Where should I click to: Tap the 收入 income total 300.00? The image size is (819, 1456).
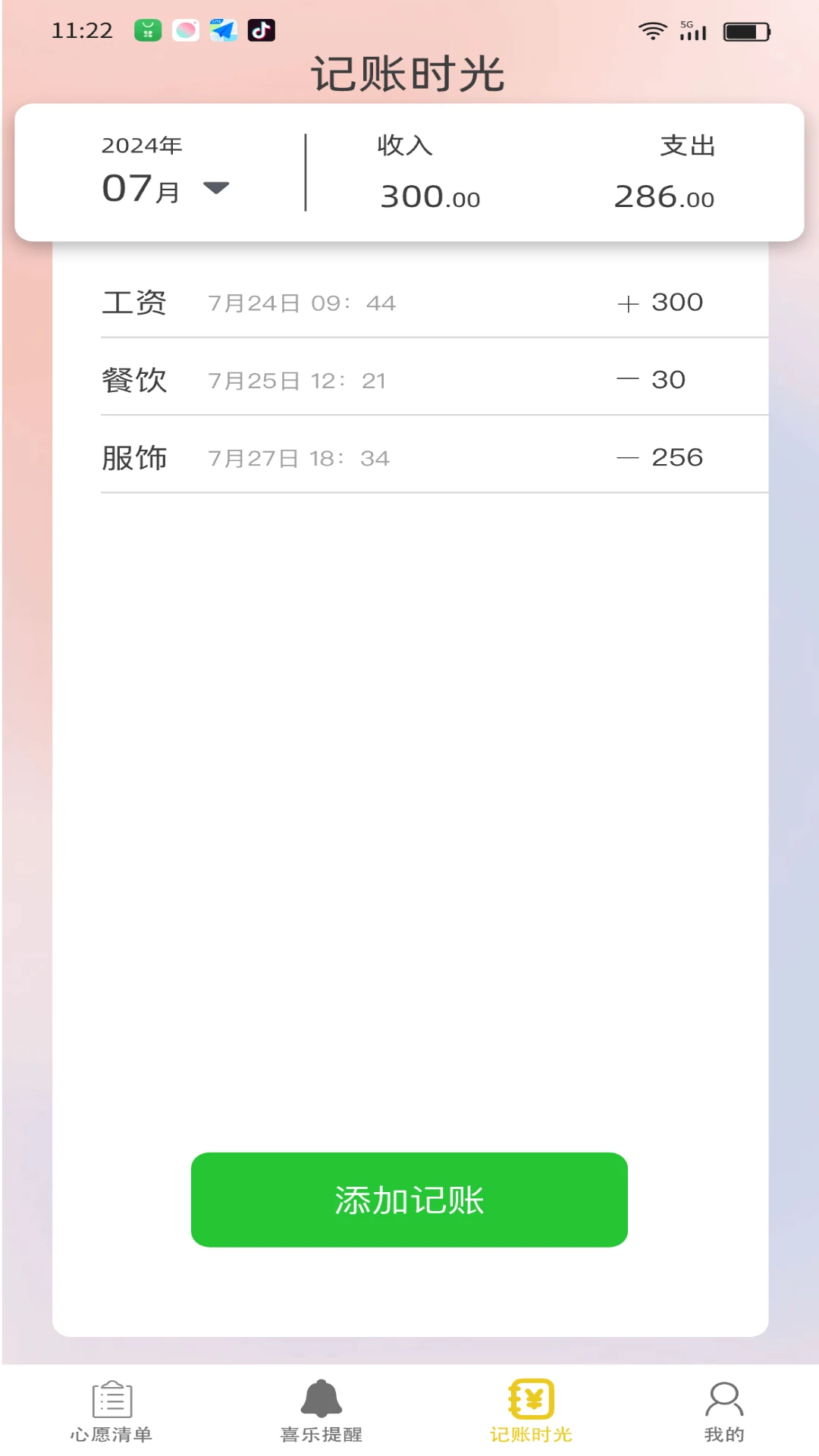click(429, 196)
